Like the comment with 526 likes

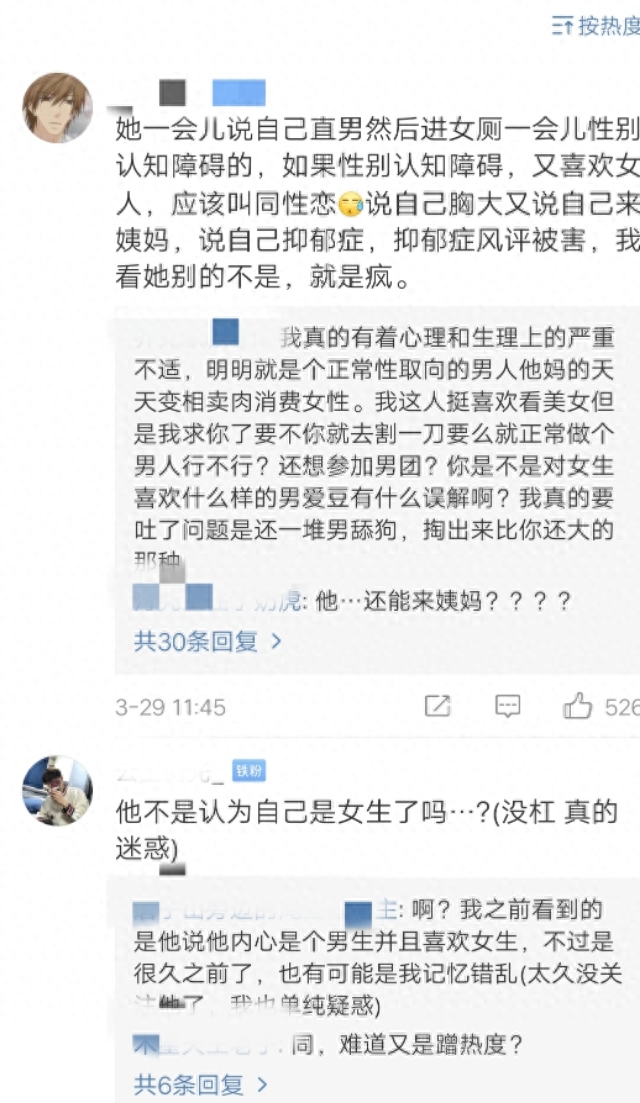pos(578,706)
